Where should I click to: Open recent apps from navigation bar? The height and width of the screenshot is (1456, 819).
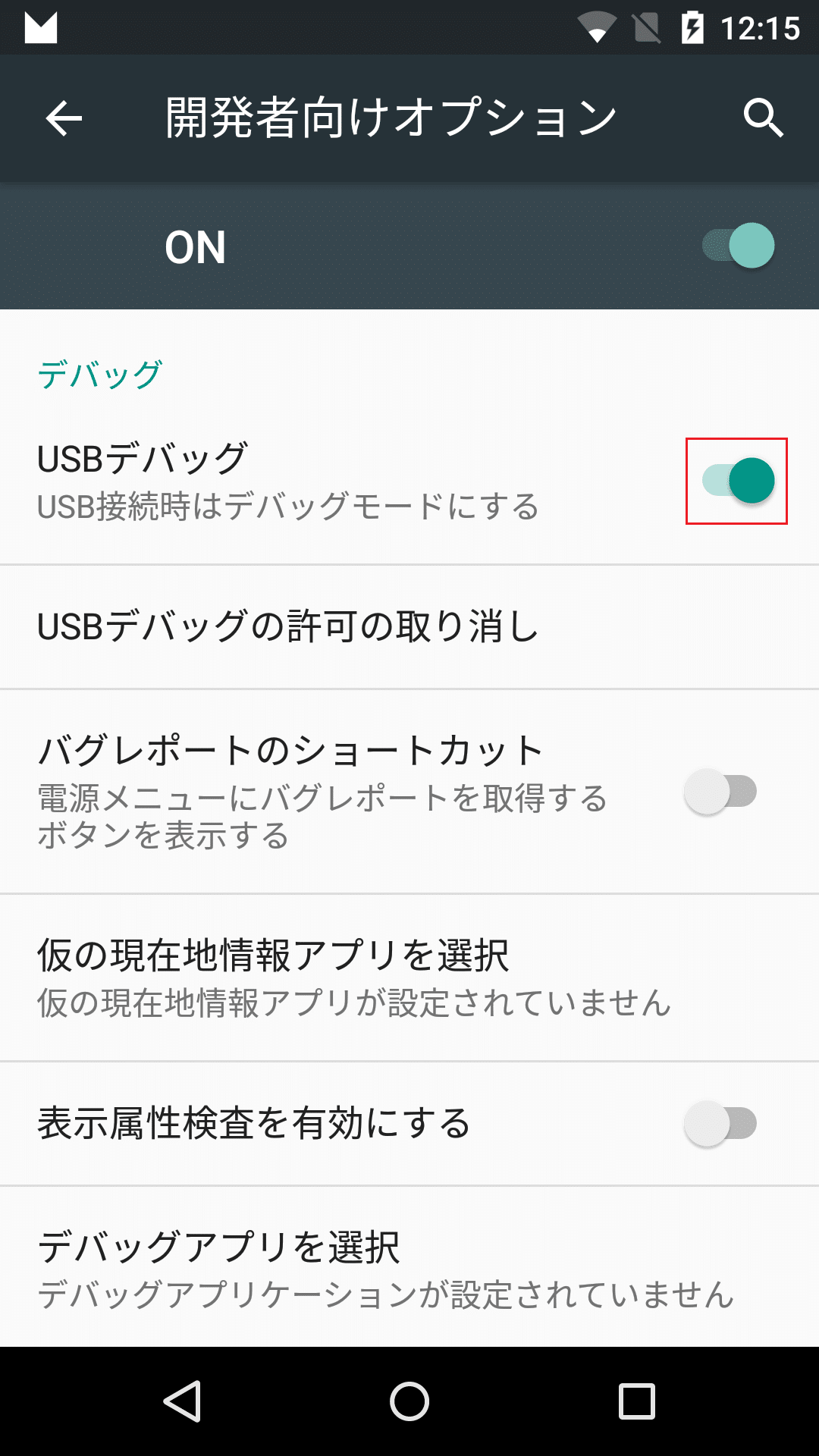(x=637, y=1401)
